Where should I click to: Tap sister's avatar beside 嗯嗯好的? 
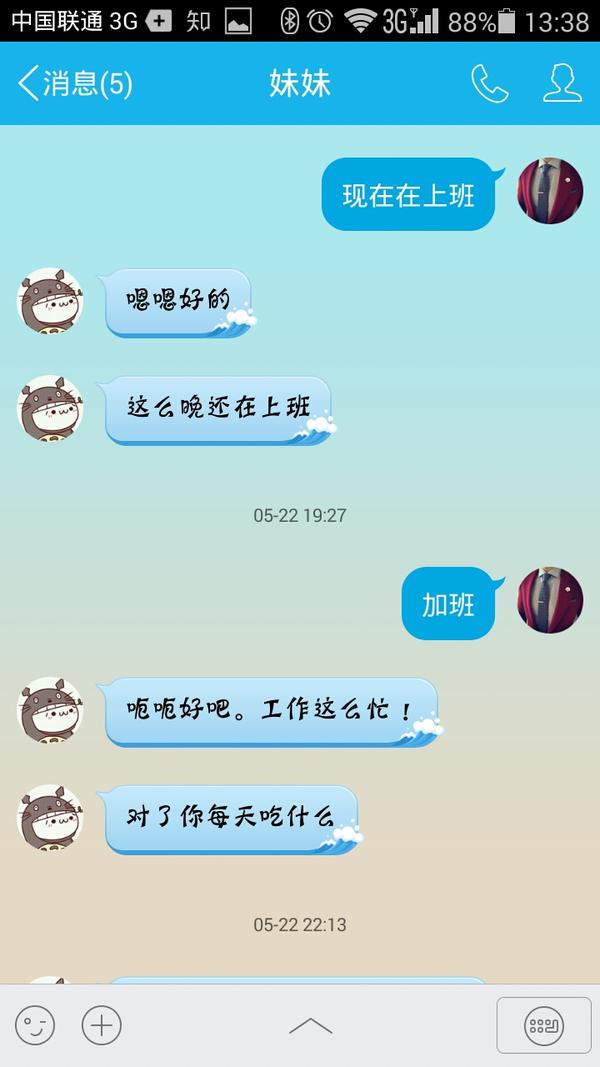click(50, 301)
